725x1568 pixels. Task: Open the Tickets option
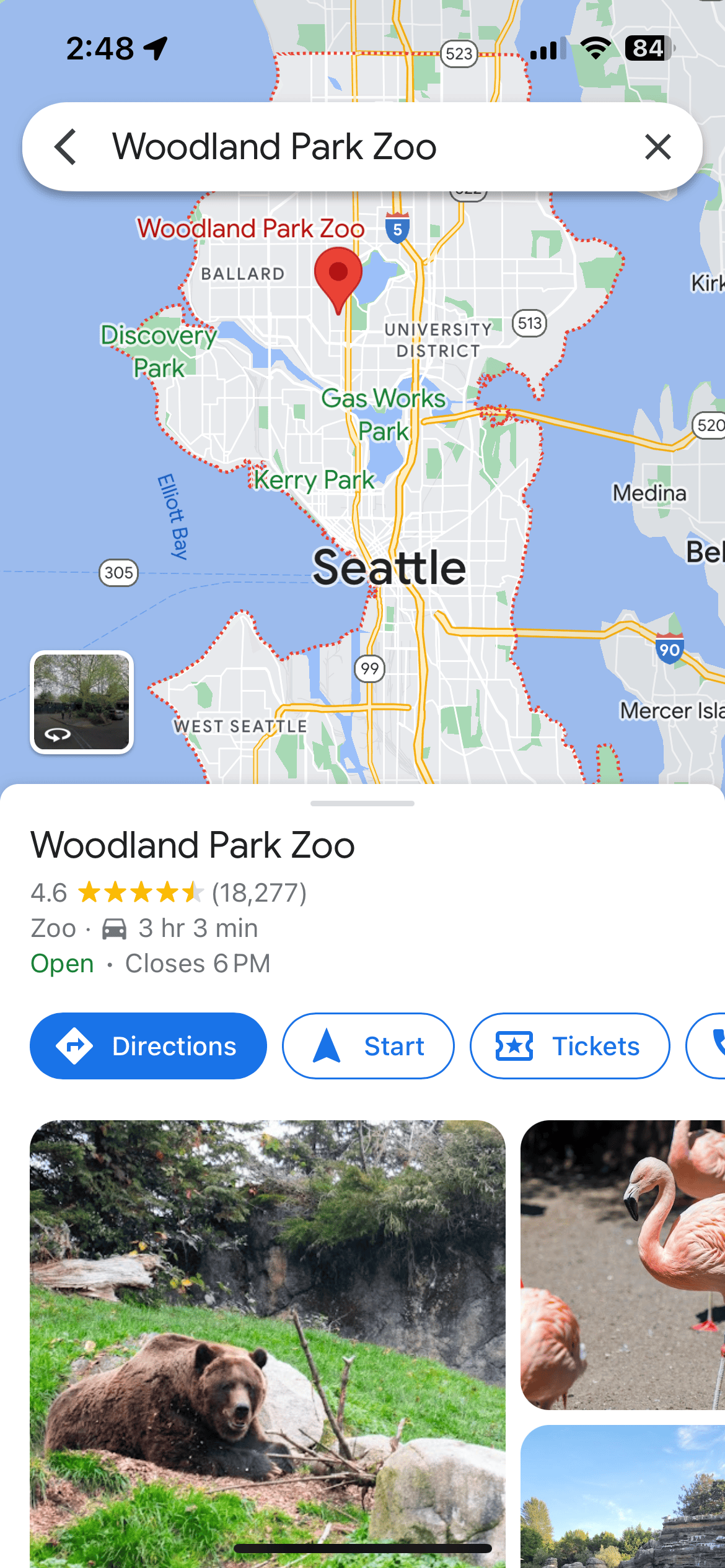click(x=569, y=1046)
